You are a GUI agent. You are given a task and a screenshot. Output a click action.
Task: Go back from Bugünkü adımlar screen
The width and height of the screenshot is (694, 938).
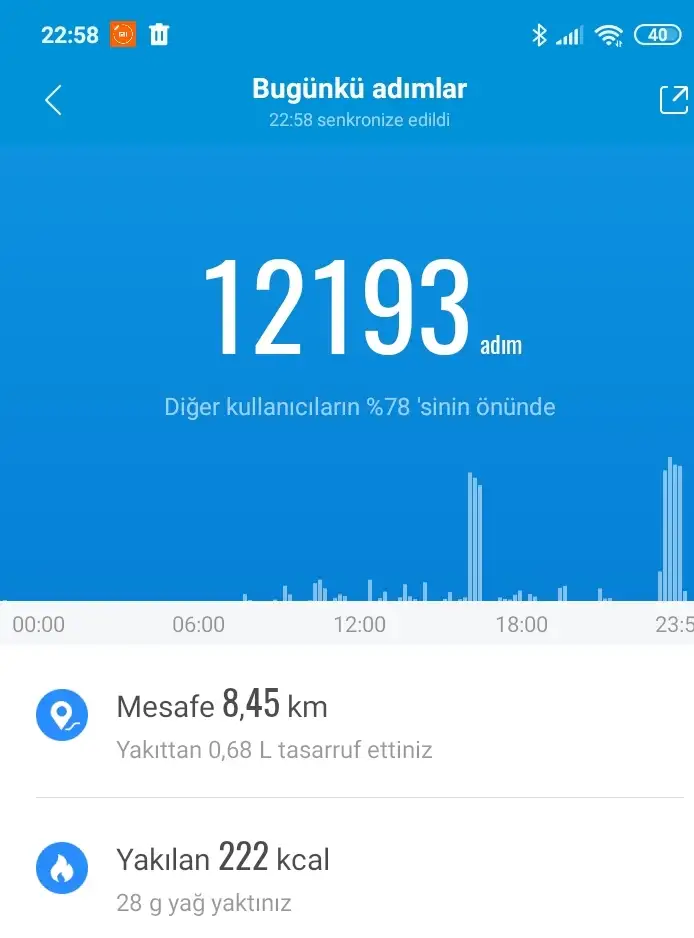(x=54, y=100)
